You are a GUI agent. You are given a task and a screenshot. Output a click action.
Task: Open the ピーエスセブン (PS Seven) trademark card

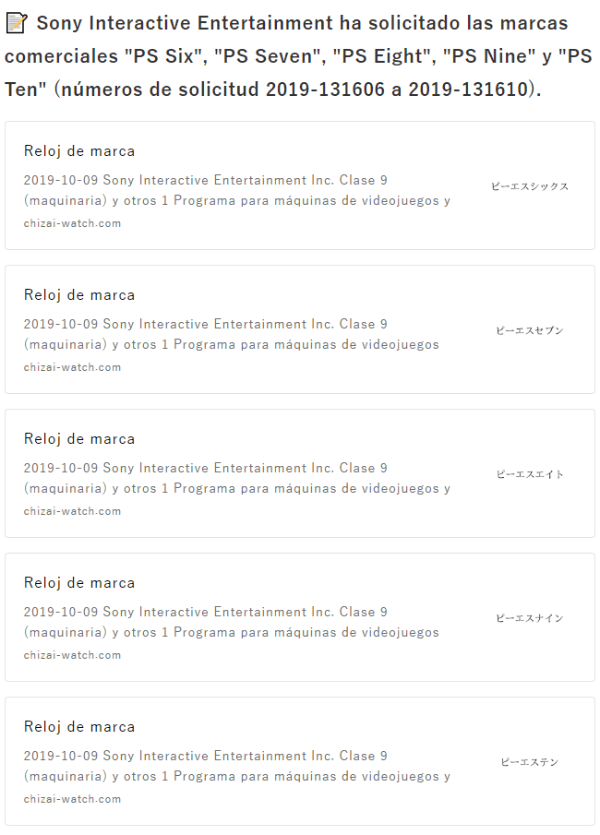[300, 330]
